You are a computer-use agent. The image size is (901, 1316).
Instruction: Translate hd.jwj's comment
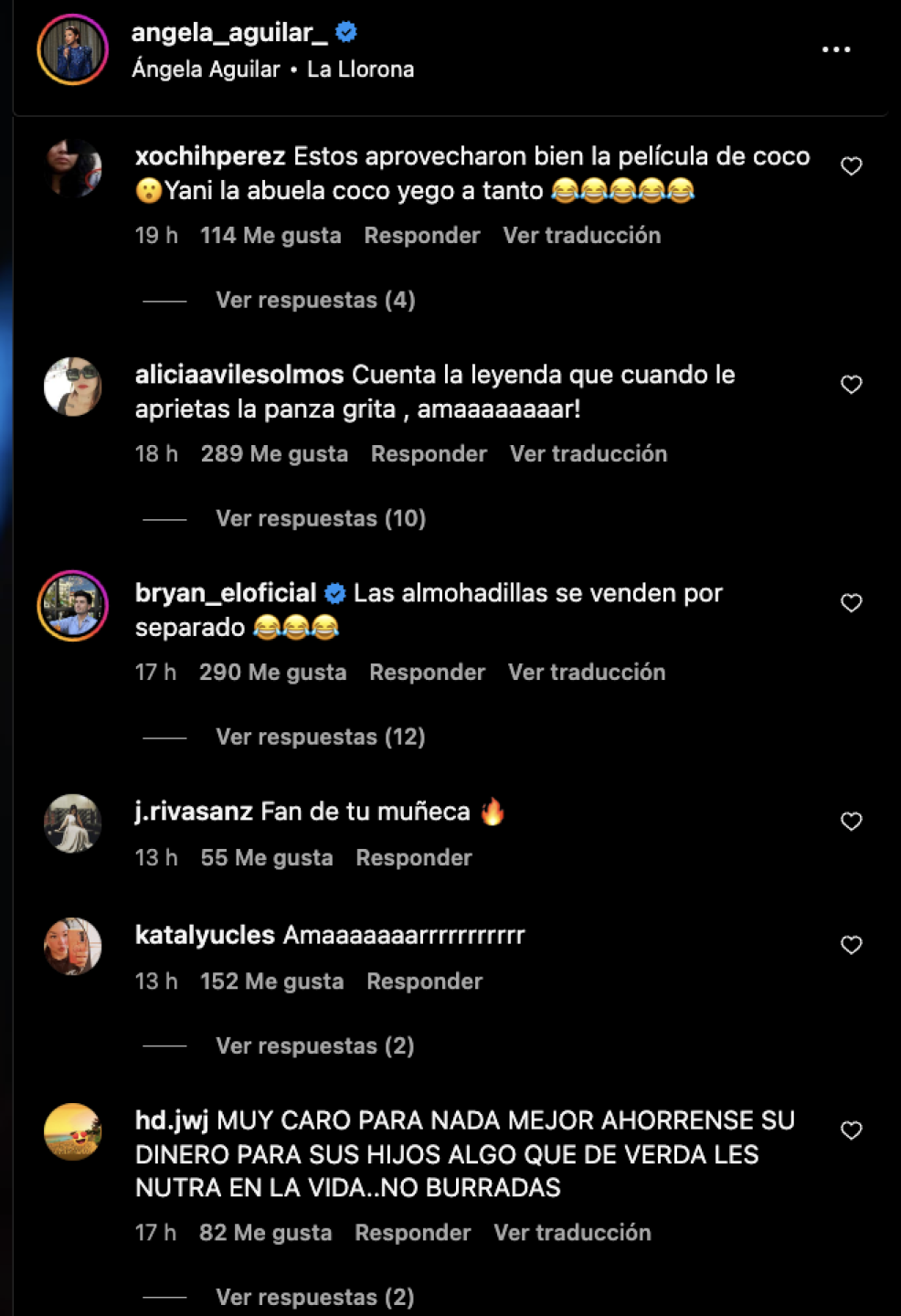pyautogui.click(x=572, y=1233)
